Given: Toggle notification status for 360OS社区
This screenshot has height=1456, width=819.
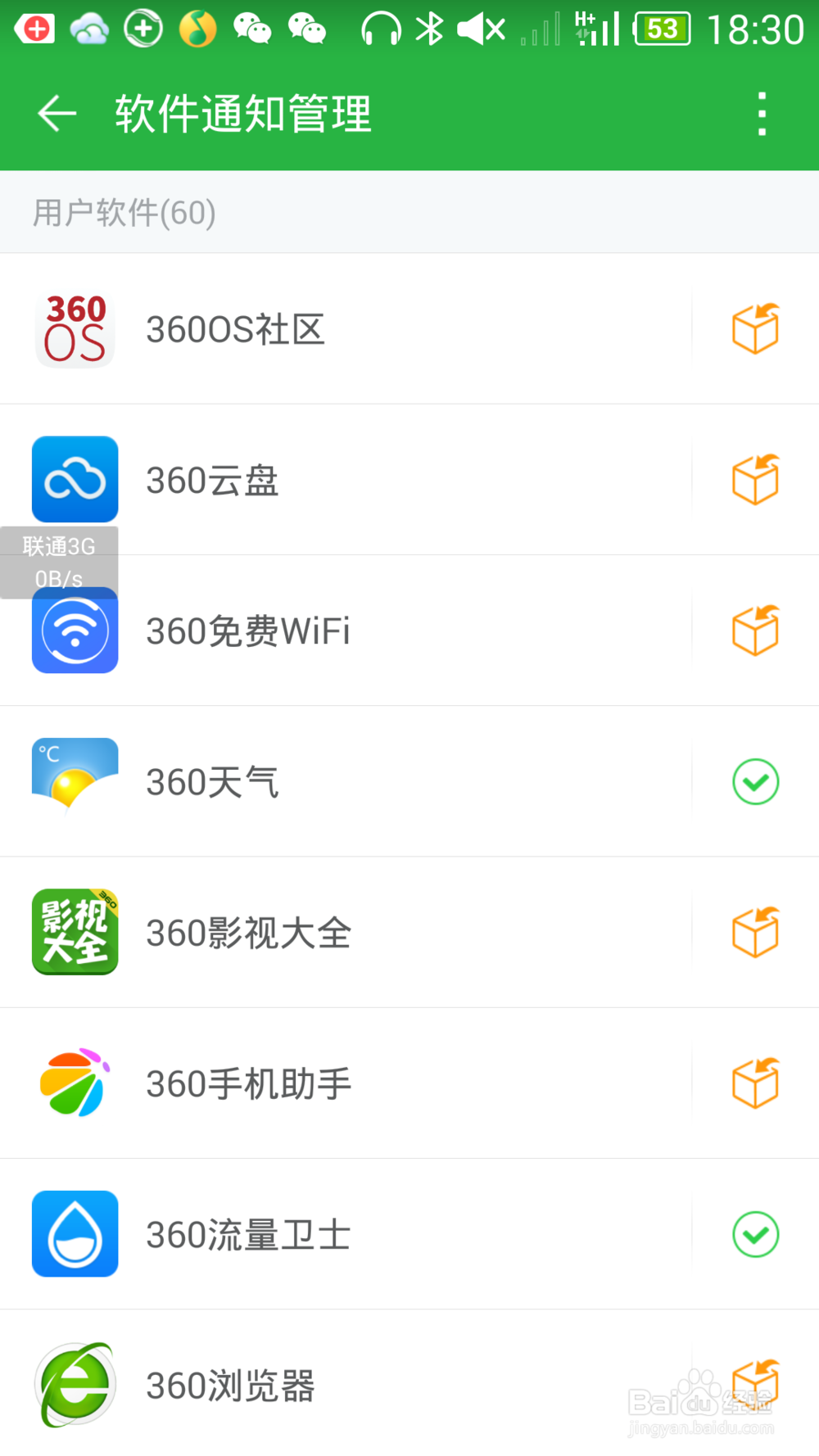Looking at the screenshot, I should 755,329.
